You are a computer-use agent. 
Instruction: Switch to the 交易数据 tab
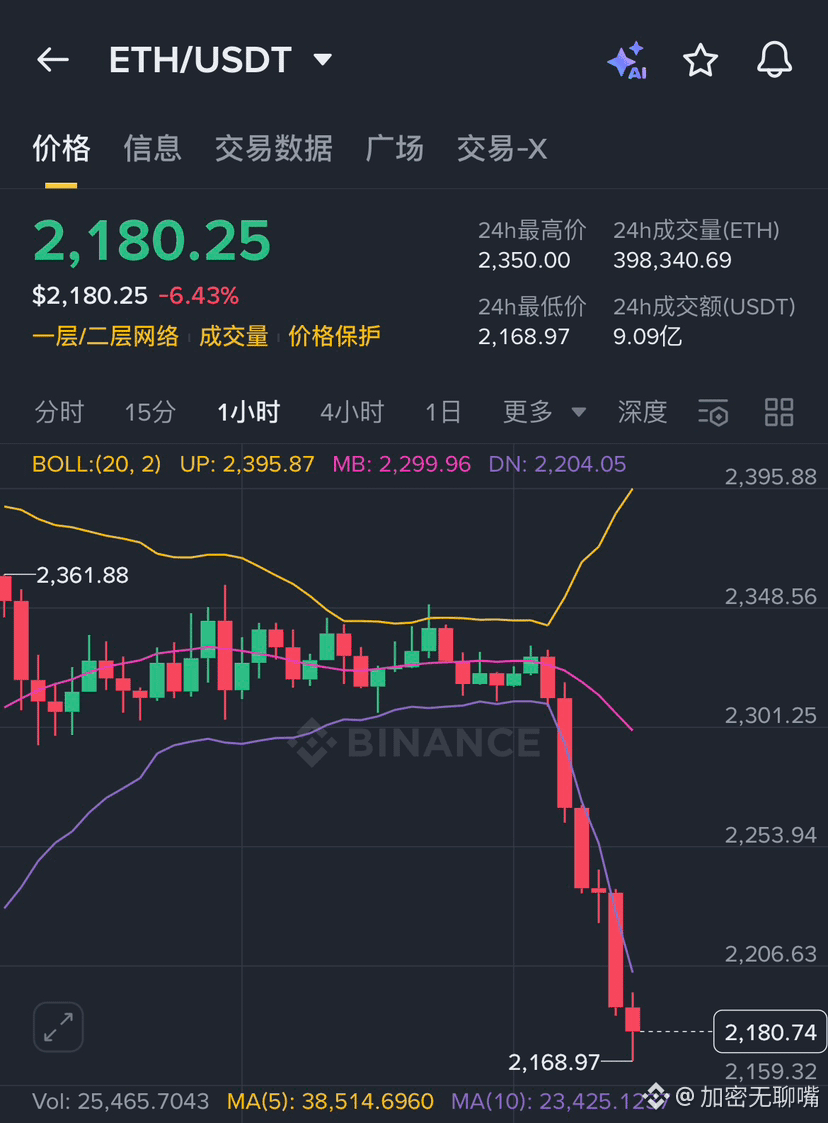click(x=273, y=149)
